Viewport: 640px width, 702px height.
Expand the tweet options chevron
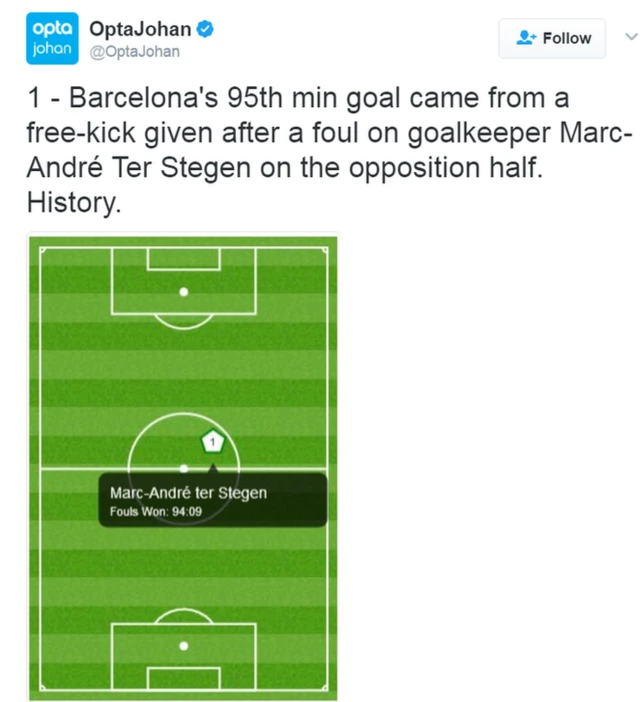pyautogui.click(x=631, y=38)
